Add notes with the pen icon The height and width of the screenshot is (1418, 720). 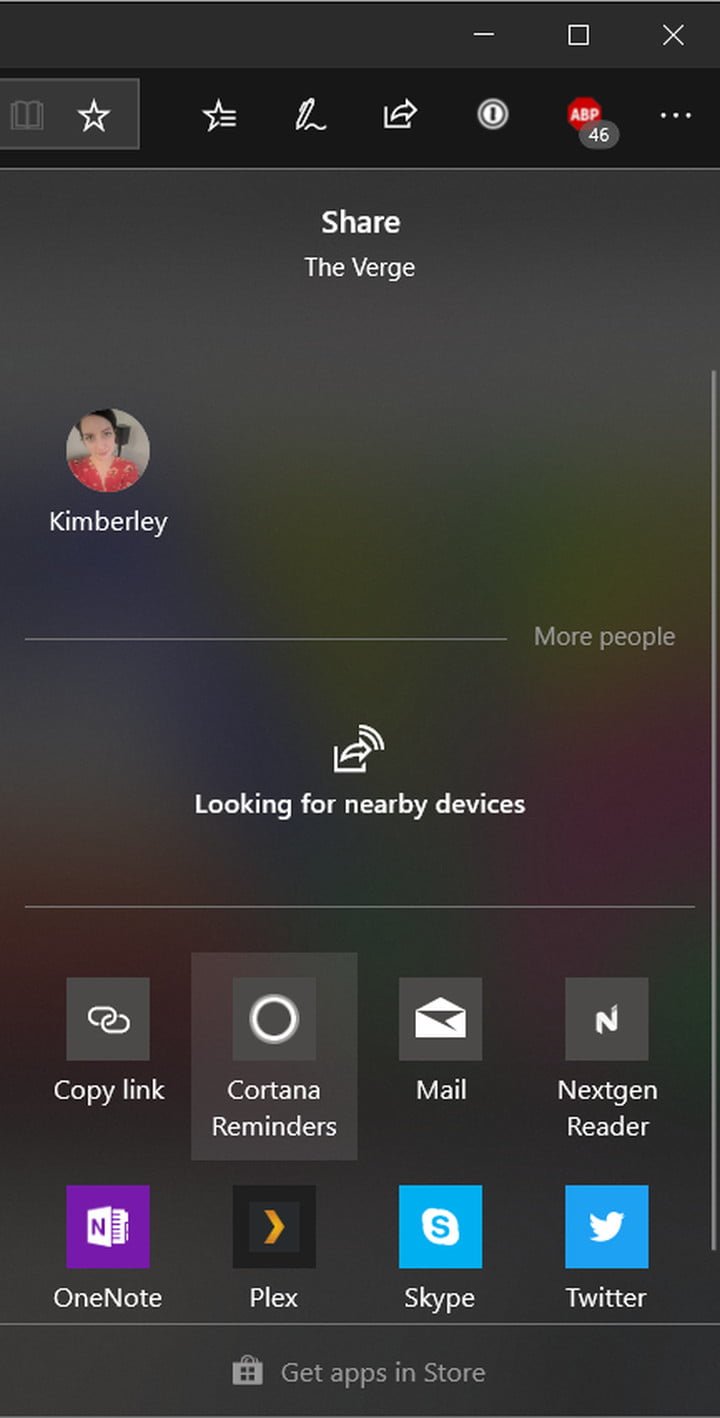tap(309, 116)
